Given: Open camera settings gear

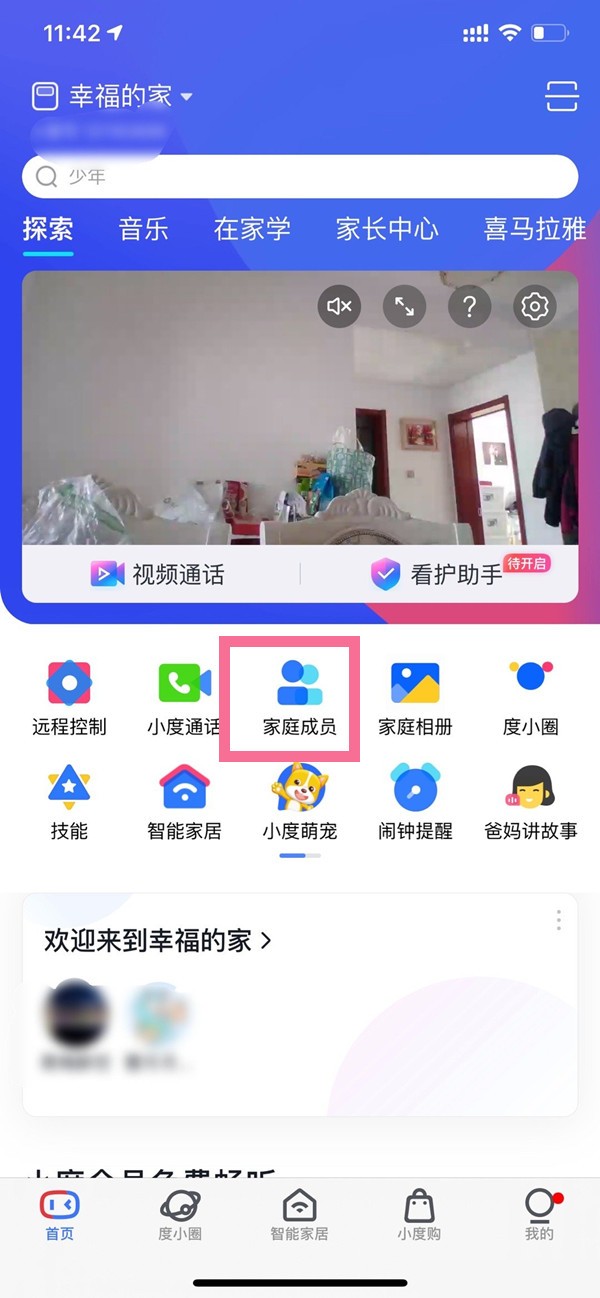Looking at the screenshot, I should click(535, 306).
